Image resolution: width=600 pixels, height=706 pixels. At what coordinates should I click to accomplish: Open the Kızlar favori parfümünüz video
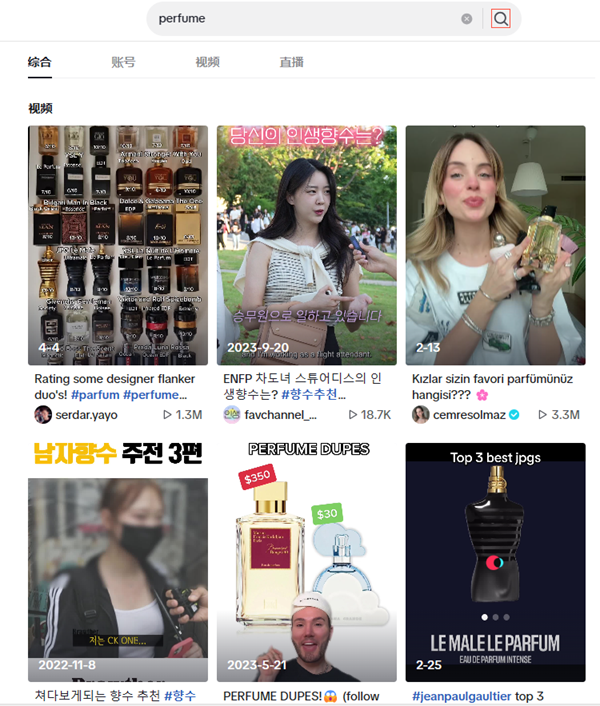coord(495,245)
